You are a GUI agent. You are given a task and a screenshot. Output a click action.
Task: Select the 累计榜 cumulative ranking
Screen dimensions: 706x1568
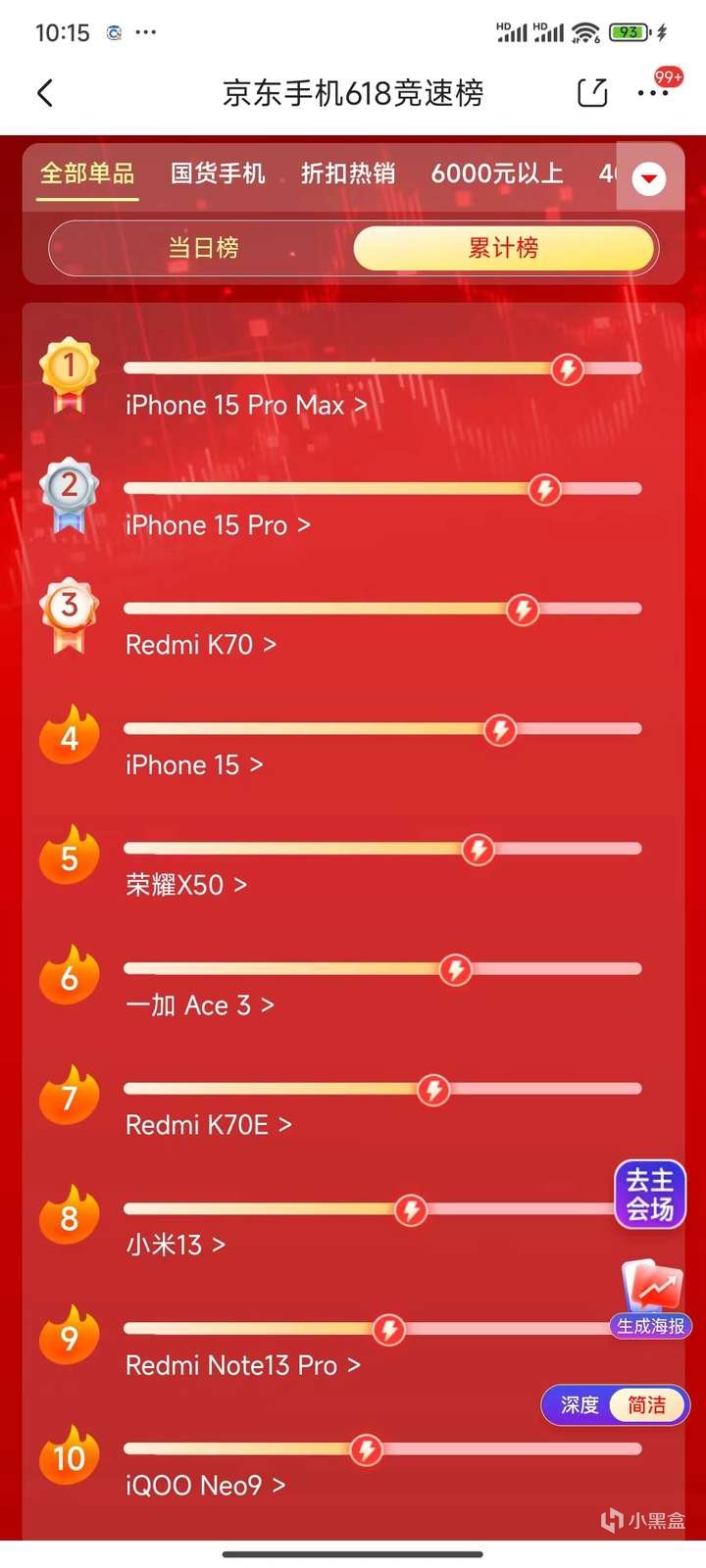503,248
